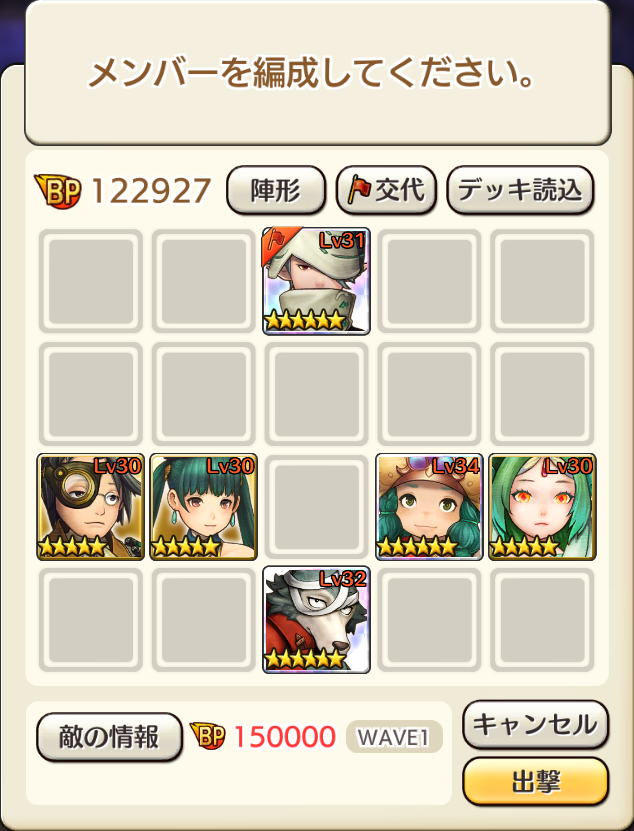Select the Lv32 wolf character
Screen dimensions: 634x831
click(316, 619)
